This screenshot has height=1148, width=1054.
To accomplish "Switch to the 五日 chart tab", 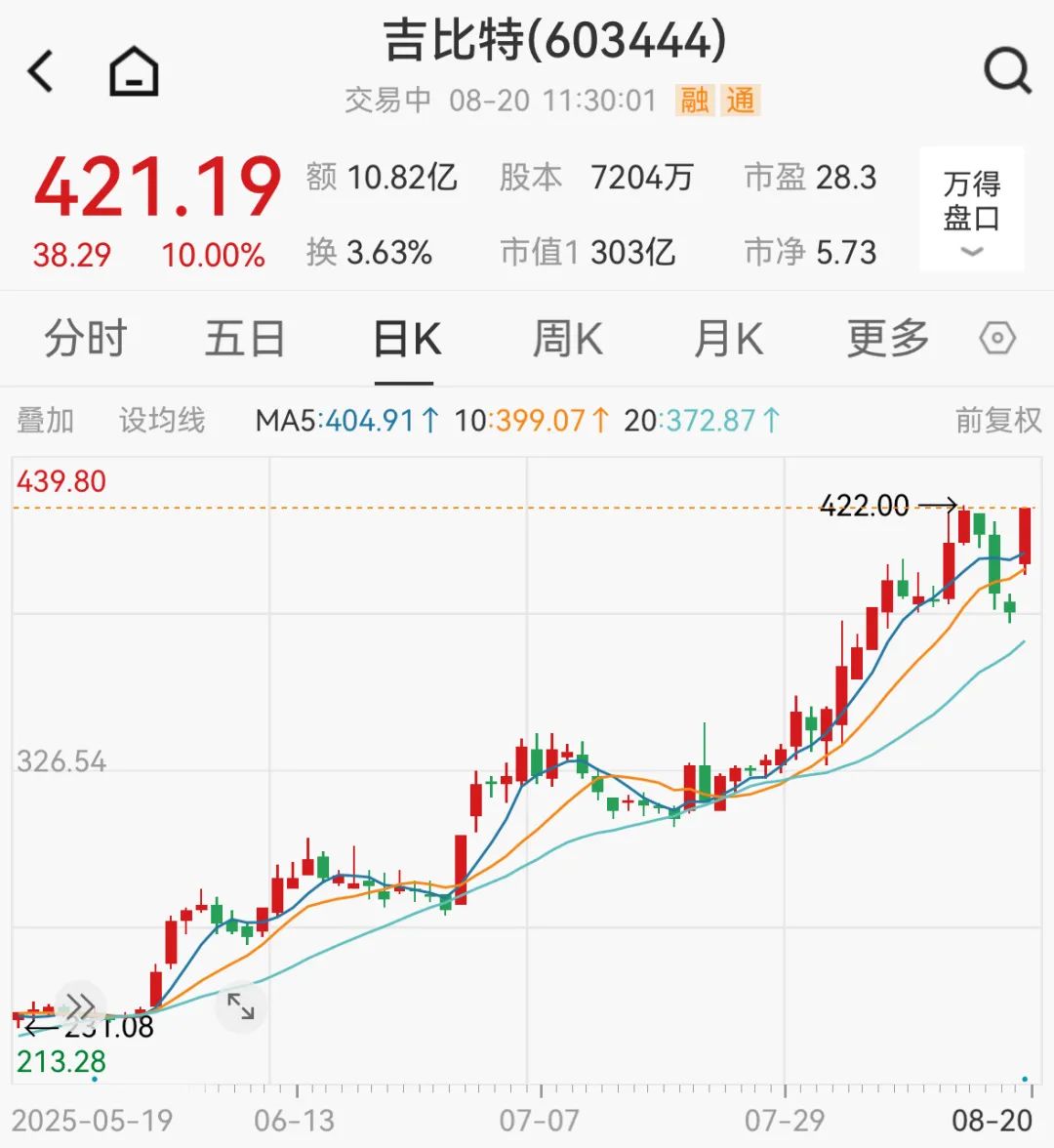I will [244, 339].
